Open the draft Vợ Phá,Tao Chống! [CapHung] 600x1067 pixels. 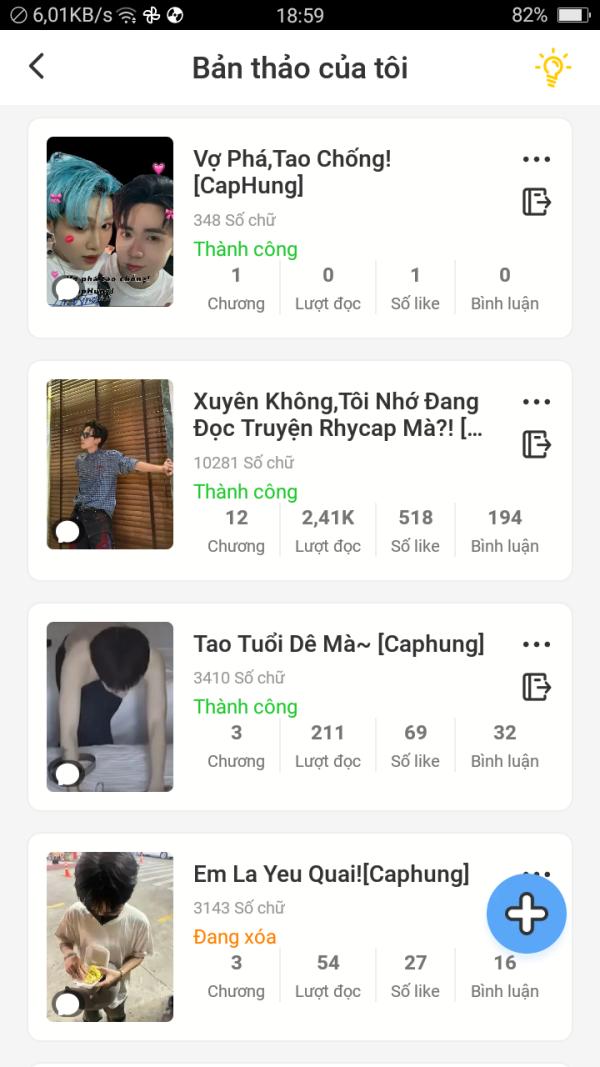[300, 228]
